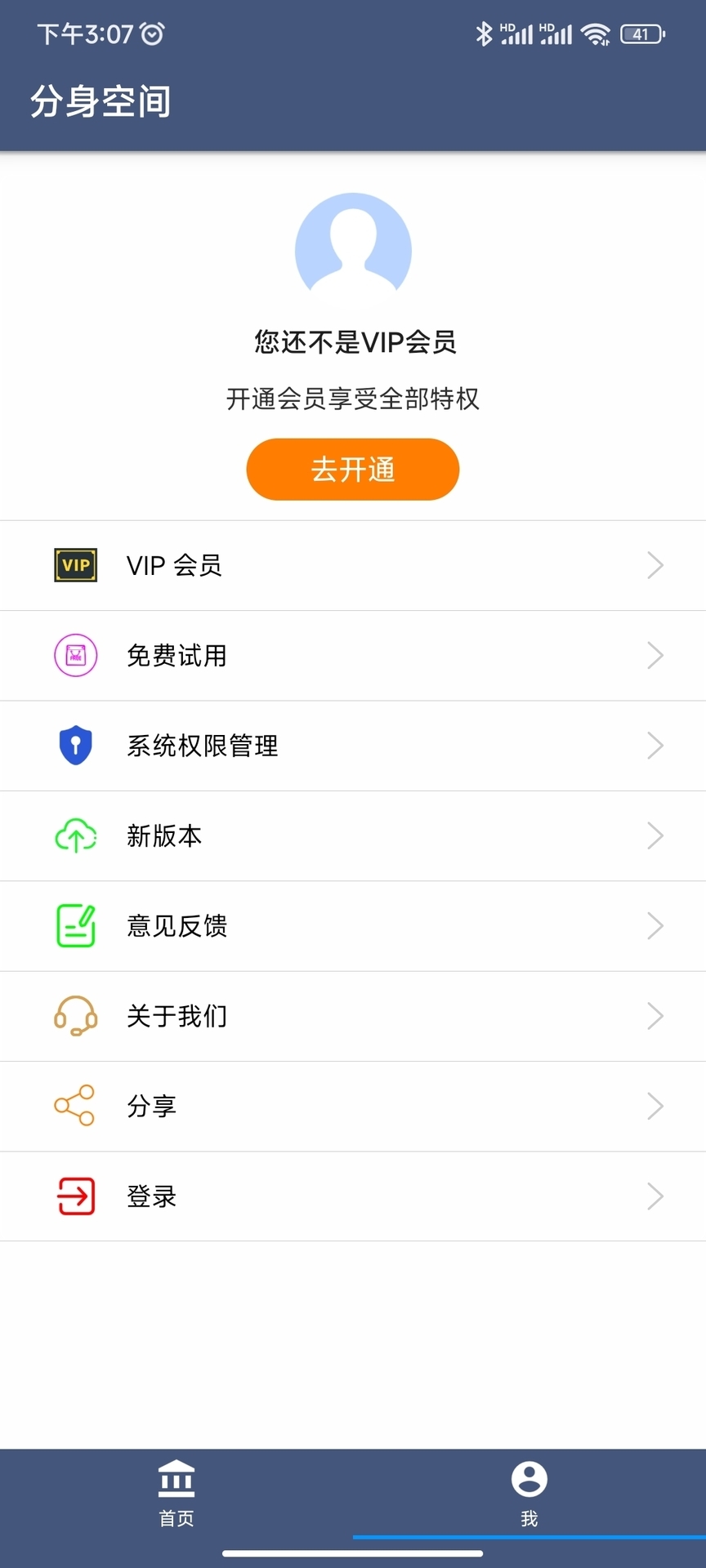
Task: Tap the 您还不是VIP会员 text
Action: click(353, 343)
